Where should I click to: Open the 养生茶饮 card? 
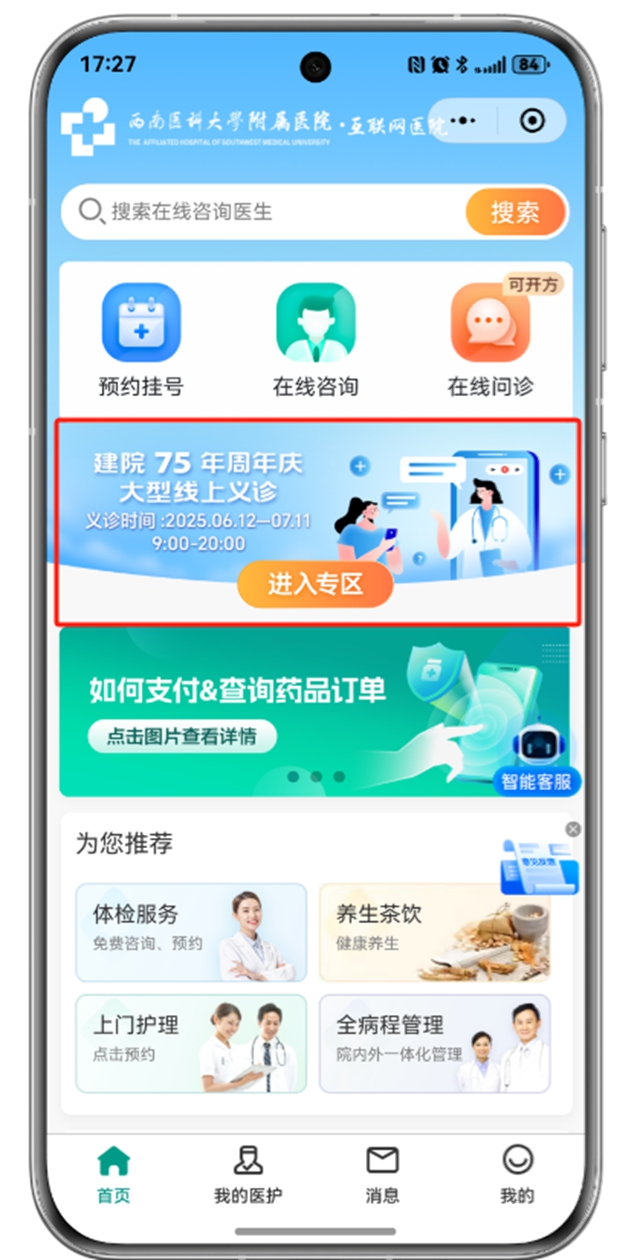click(434, 932)
